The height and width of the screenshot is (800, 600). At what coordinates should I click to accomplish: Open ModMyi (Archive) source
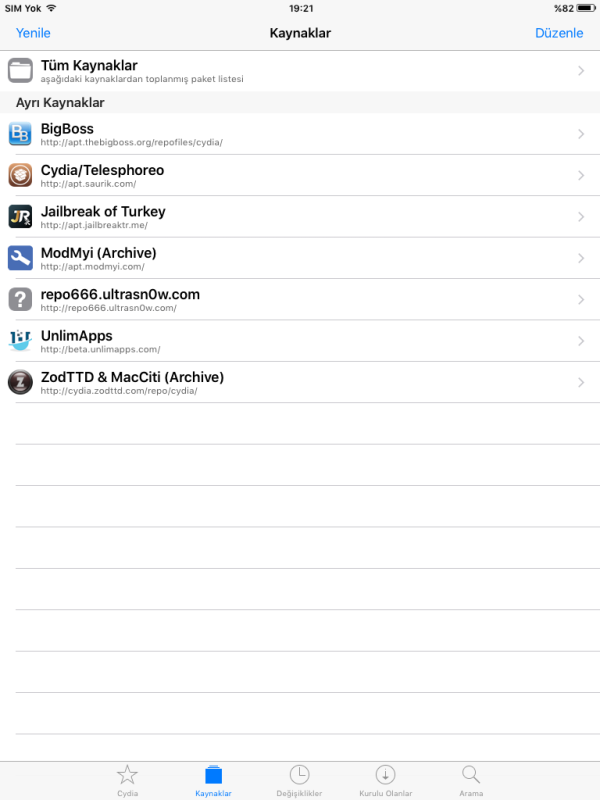300,258
